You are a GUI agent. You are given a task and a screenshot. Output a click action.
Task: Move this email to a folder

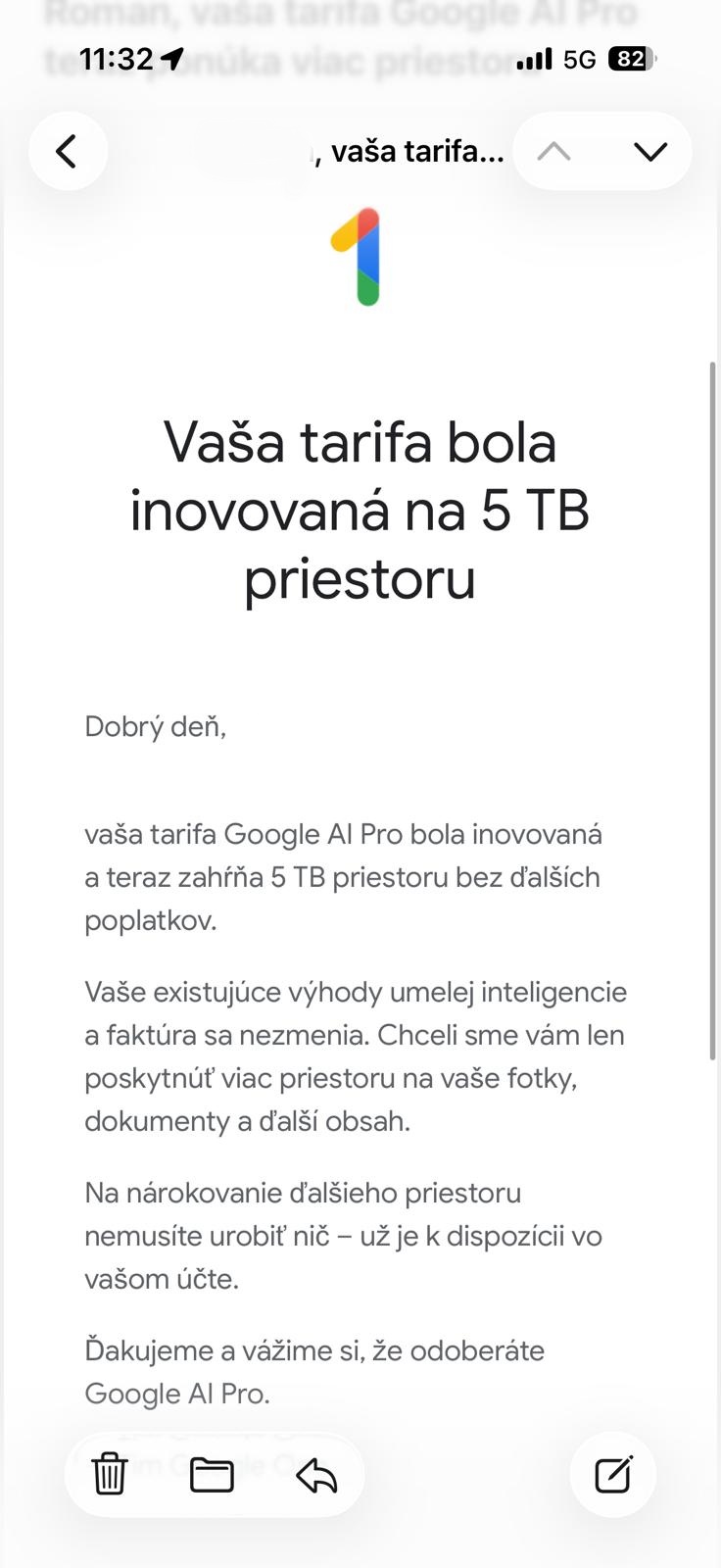tap(212, 1474)
